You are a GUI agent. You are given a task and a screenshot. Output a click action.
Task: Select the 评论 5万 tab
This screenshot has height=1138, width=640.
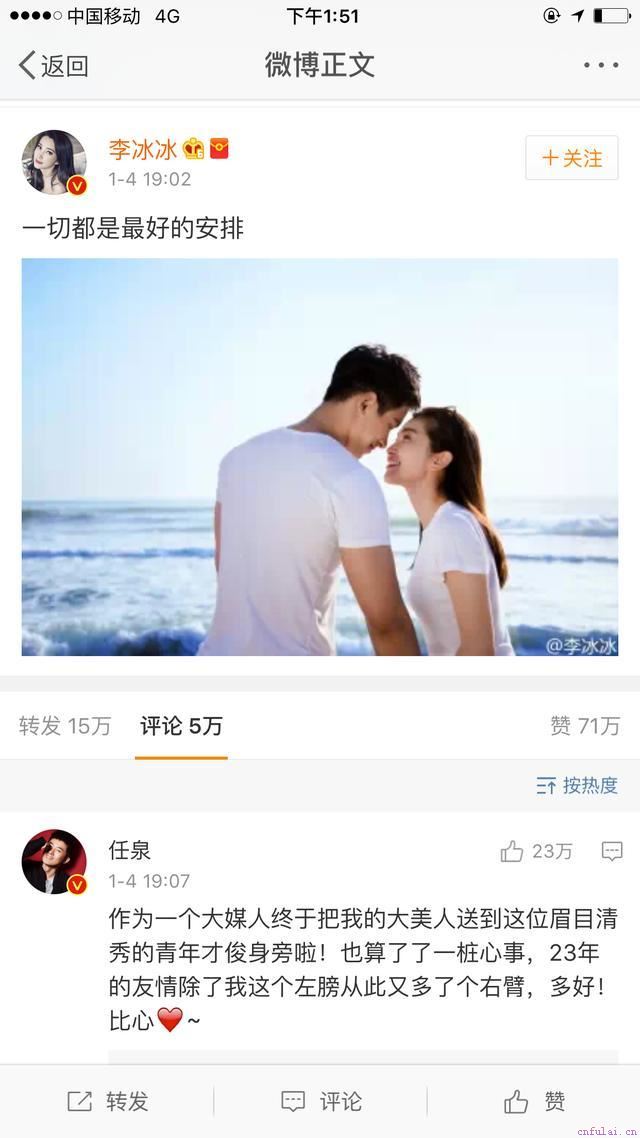coord(181,726)
